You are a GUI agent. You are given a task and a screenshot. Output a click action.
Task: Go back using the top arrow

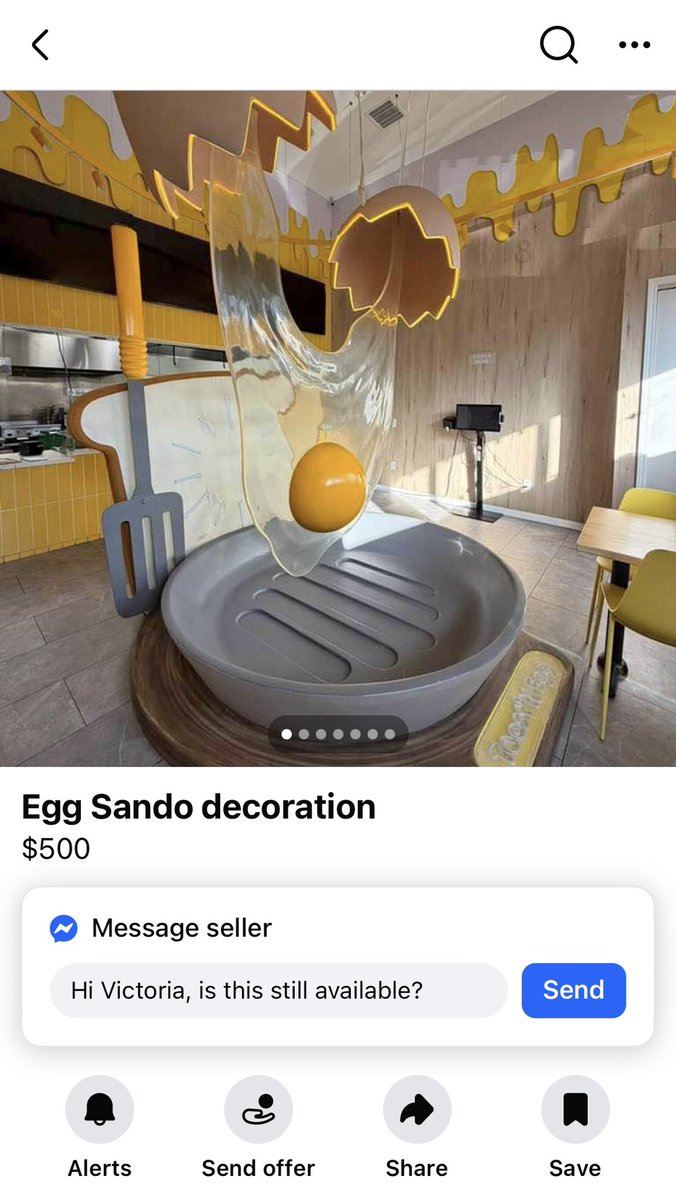(40, 45)
